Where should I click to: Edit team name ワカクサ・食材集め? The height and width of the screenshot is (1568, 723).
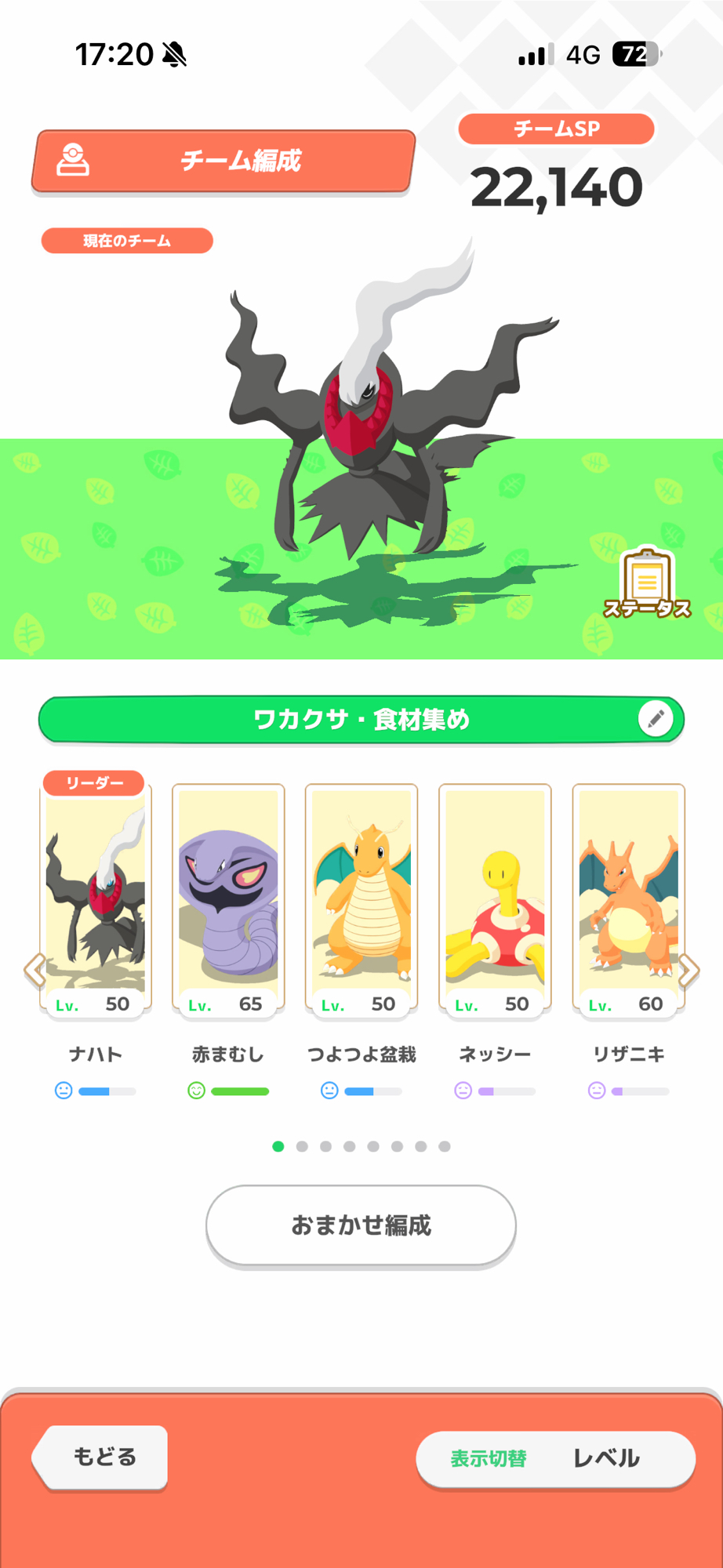[x=656, y=718]
